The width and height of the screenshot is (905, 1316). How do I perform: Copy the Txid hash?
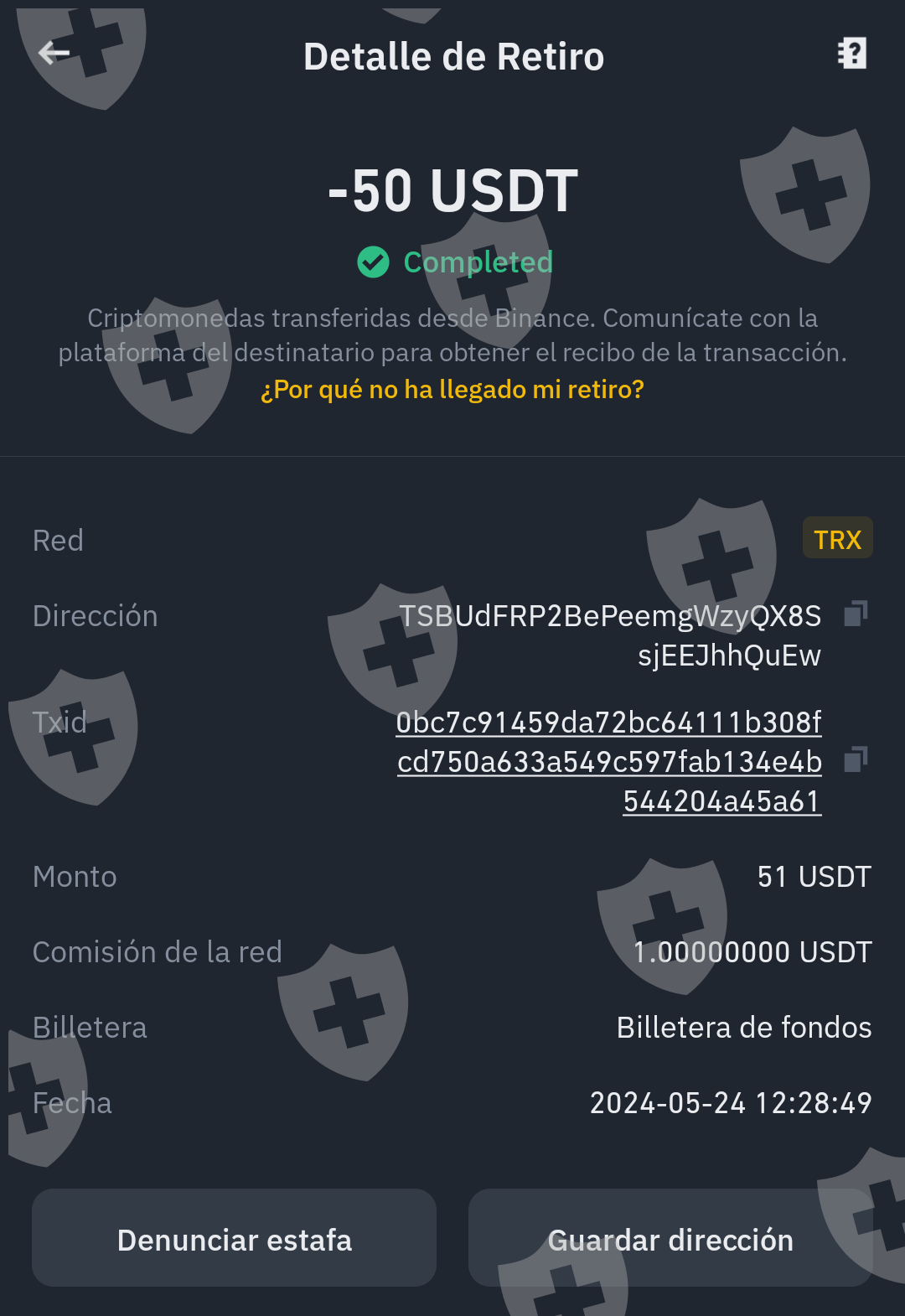click(x=855, y=760)
